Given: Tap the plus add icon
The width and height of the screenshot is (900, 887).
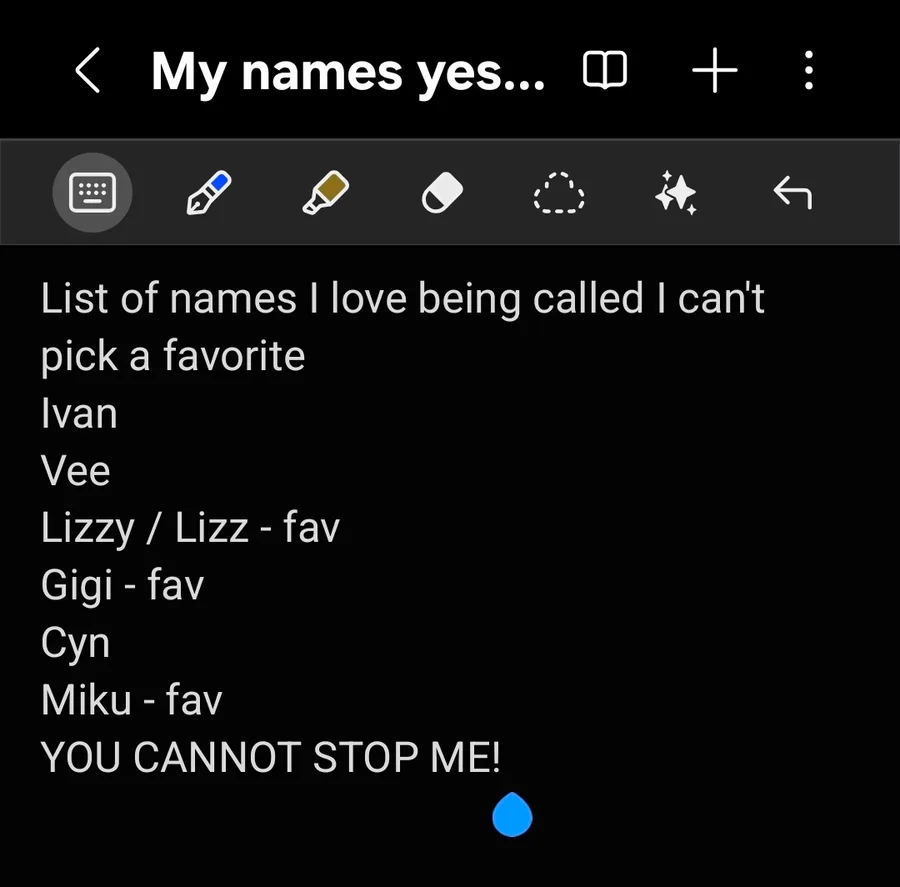Looking at the screenshot, I should click(715, 72).
